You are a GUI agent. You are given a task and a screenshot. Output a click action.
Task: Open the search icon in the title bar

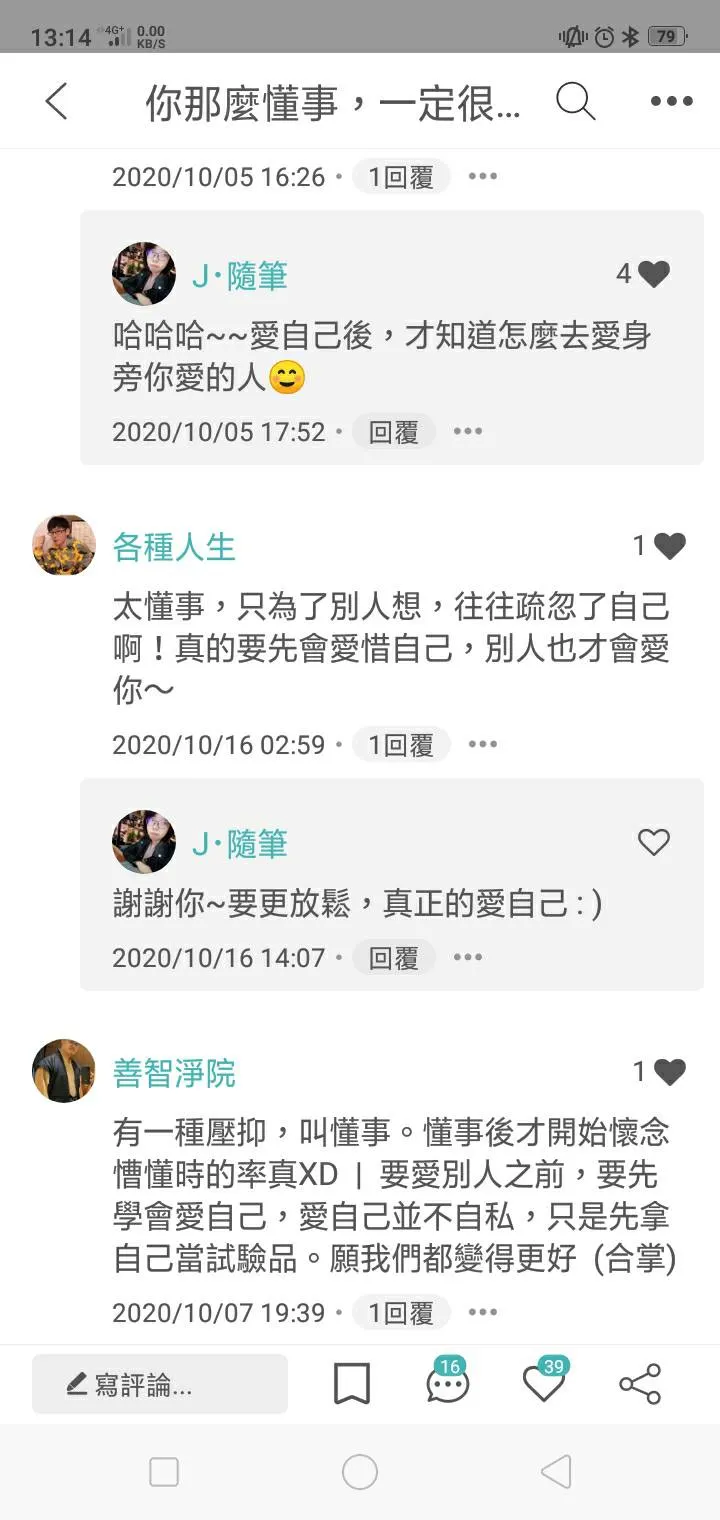pyautogui.click(x=576, y=100)
